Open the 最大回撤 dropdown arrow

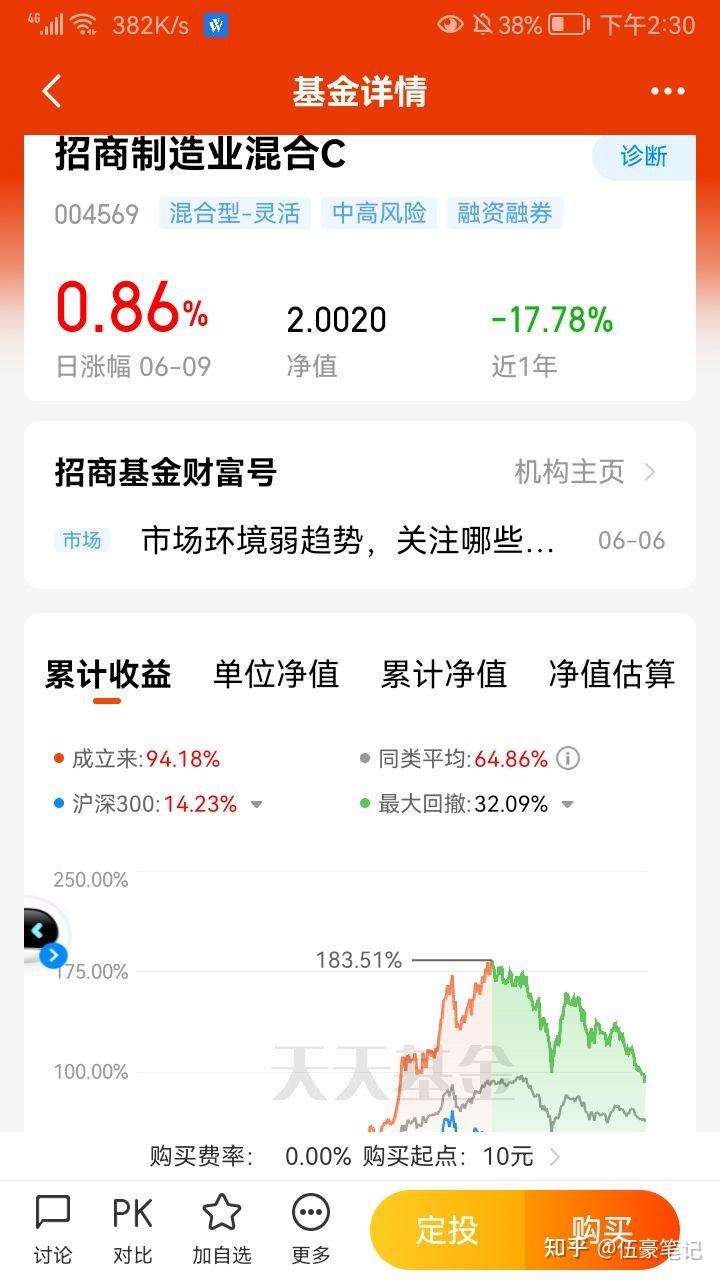tap(567, 803)
